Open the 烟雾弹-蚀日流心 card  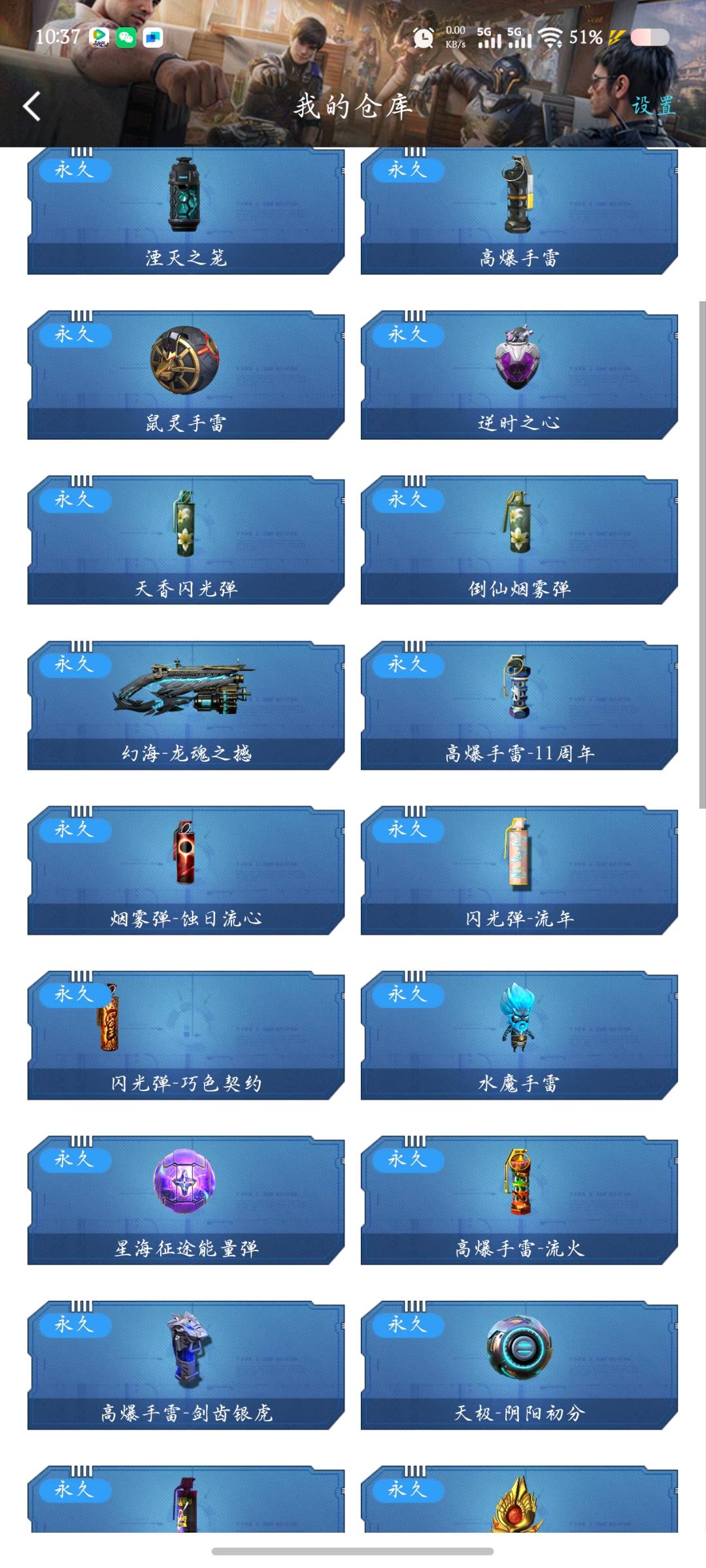click(186, 871)
